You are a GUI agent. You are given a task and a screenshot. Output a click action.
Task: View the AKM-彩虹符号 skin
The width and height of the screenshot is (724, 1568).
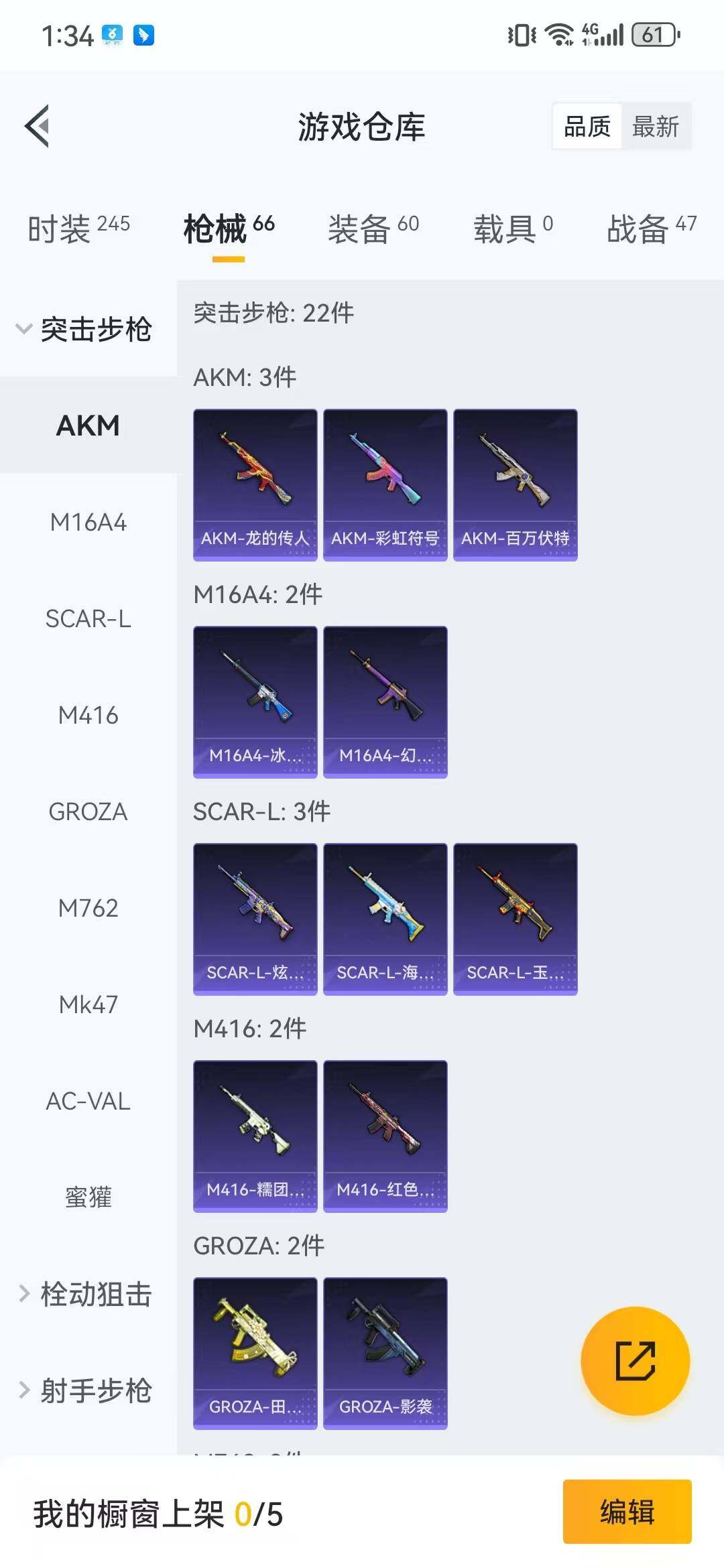[x=385, y=484]
